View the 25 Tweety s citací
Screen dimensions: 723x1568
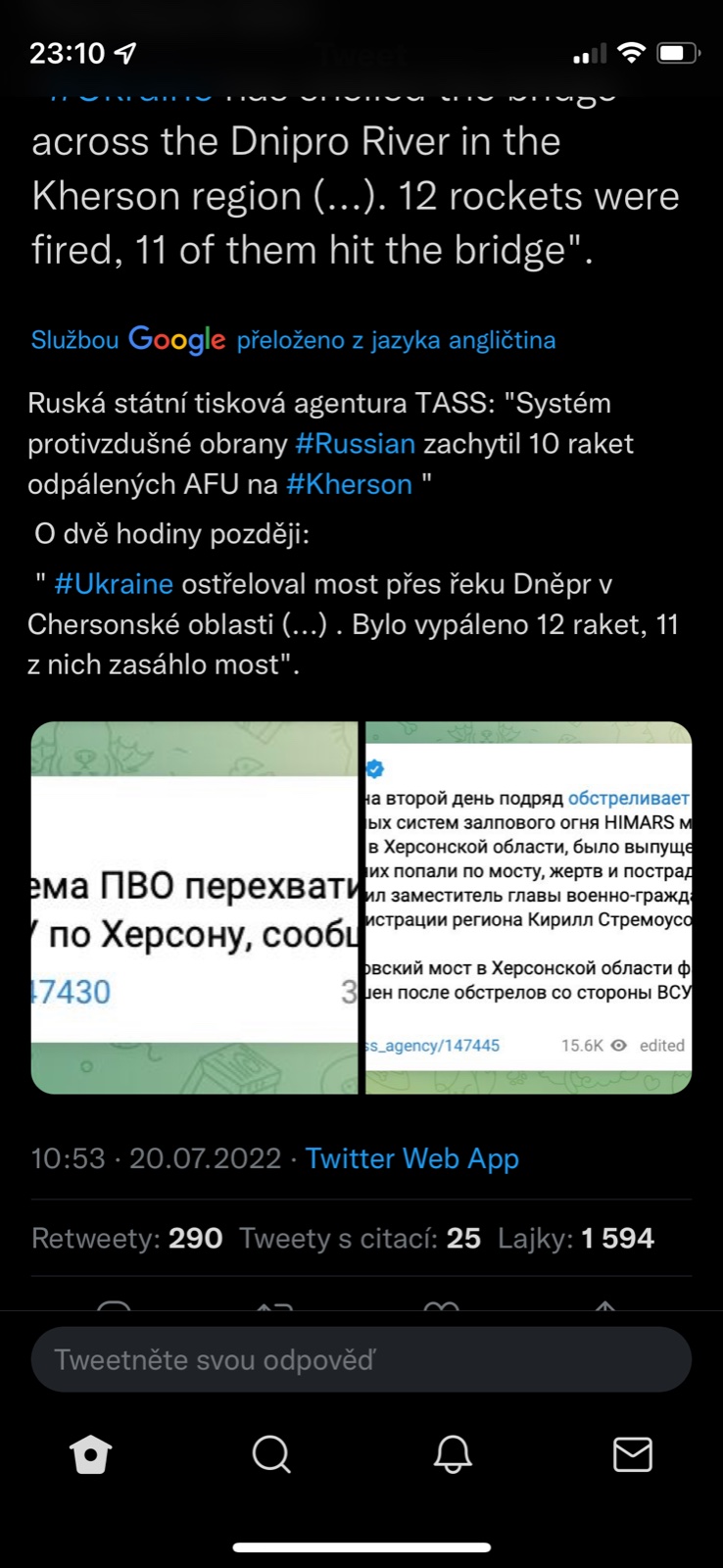click(x=361, y=1238)
